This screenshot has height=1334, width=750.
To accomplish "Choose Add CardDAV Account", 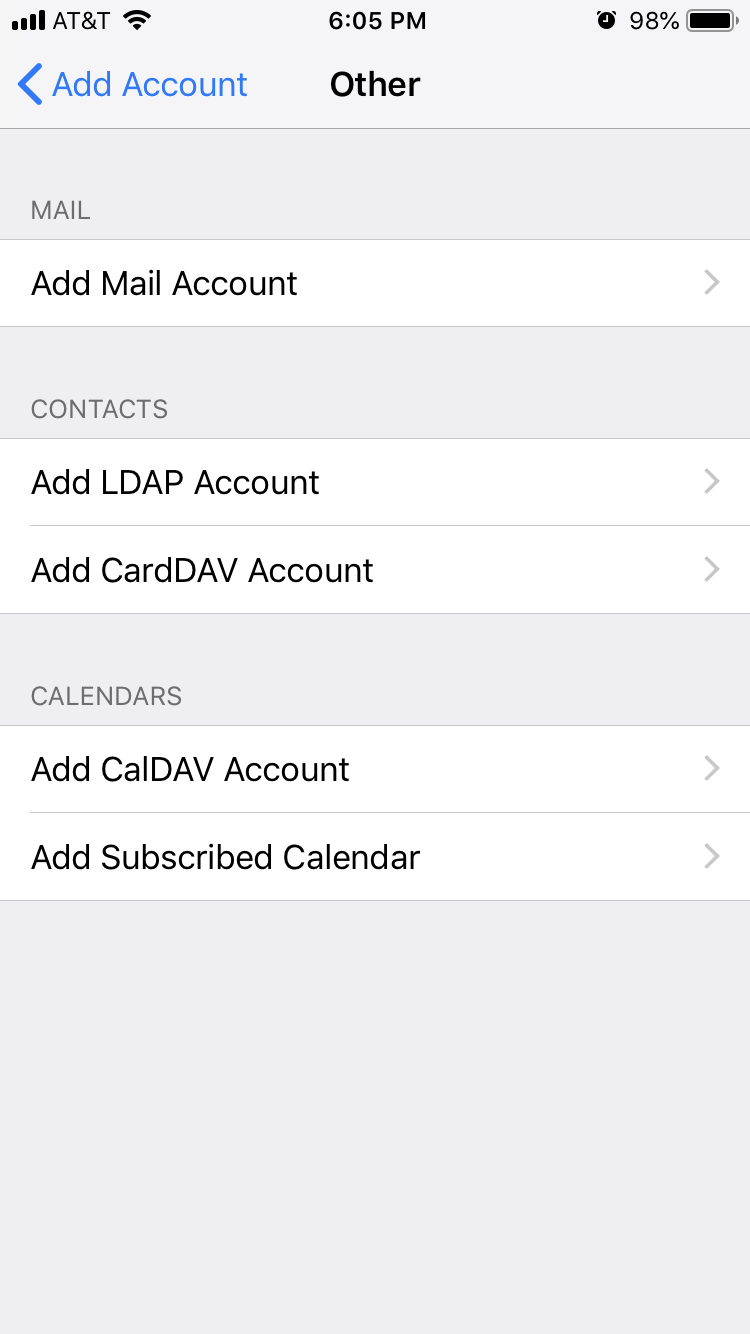I will (x=375, y=570).
